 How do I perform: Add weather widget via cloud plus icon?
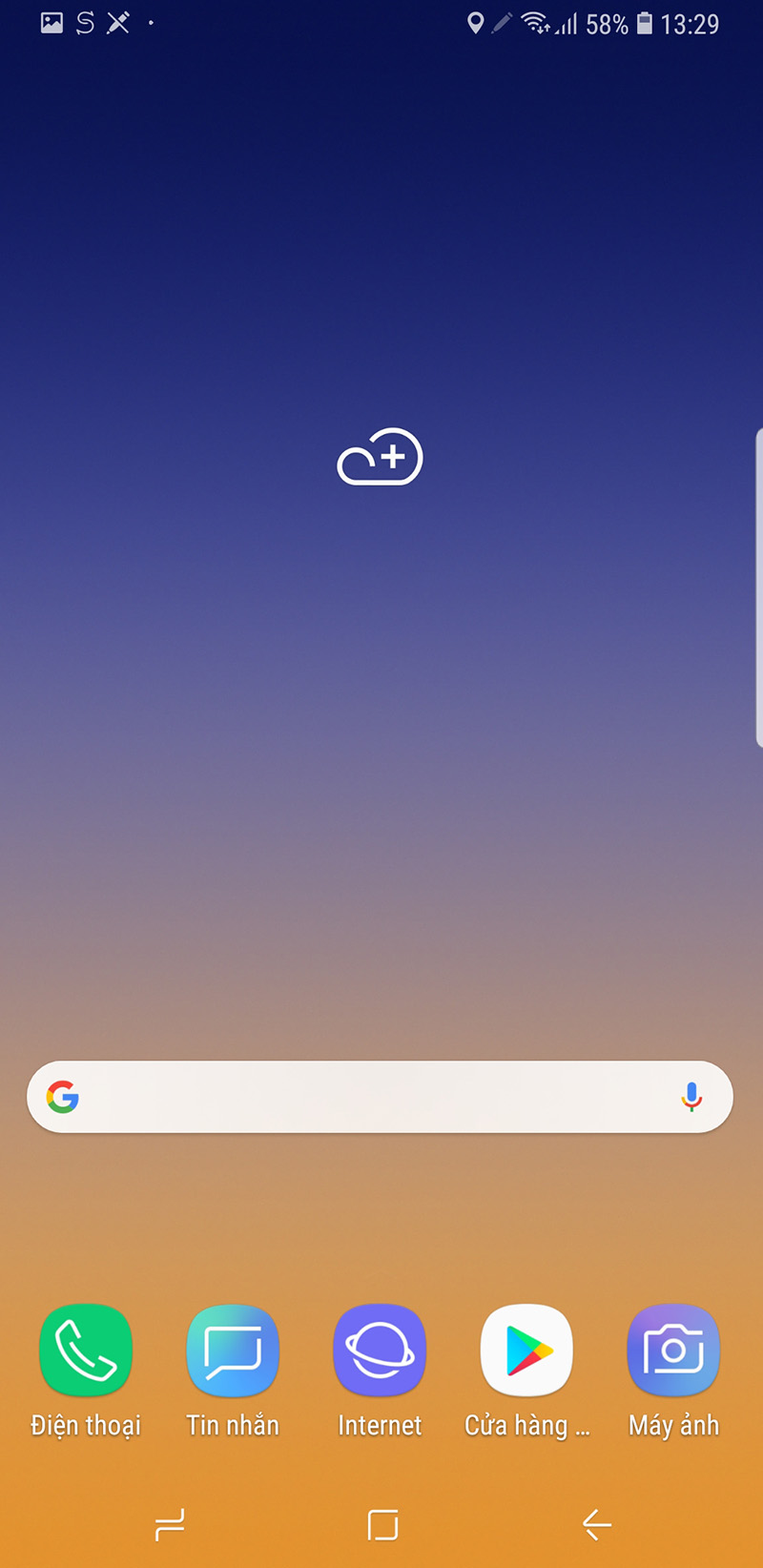coord(380,458)
